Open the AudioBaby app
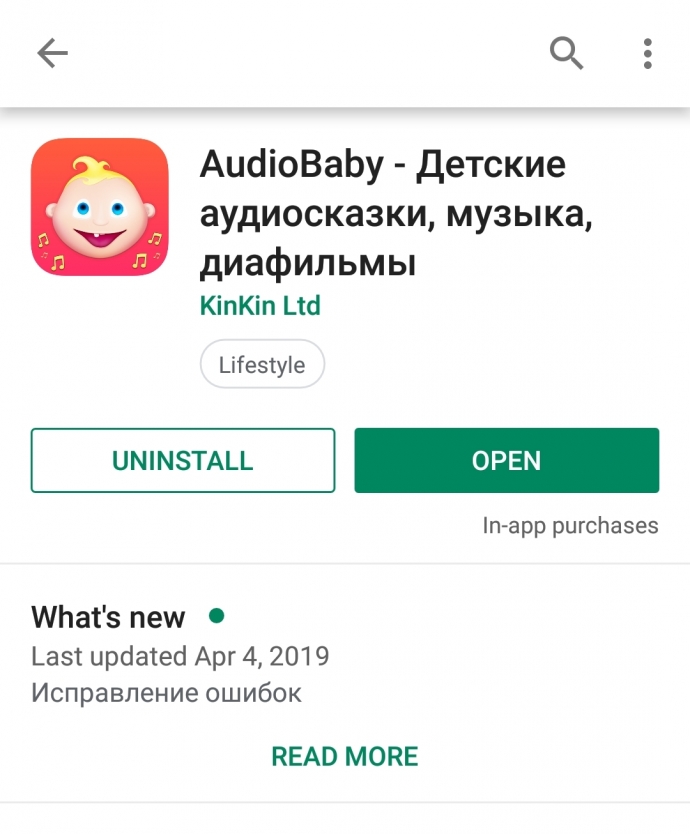This screenshot has width=690, height=834. click(x=506, y=461)
